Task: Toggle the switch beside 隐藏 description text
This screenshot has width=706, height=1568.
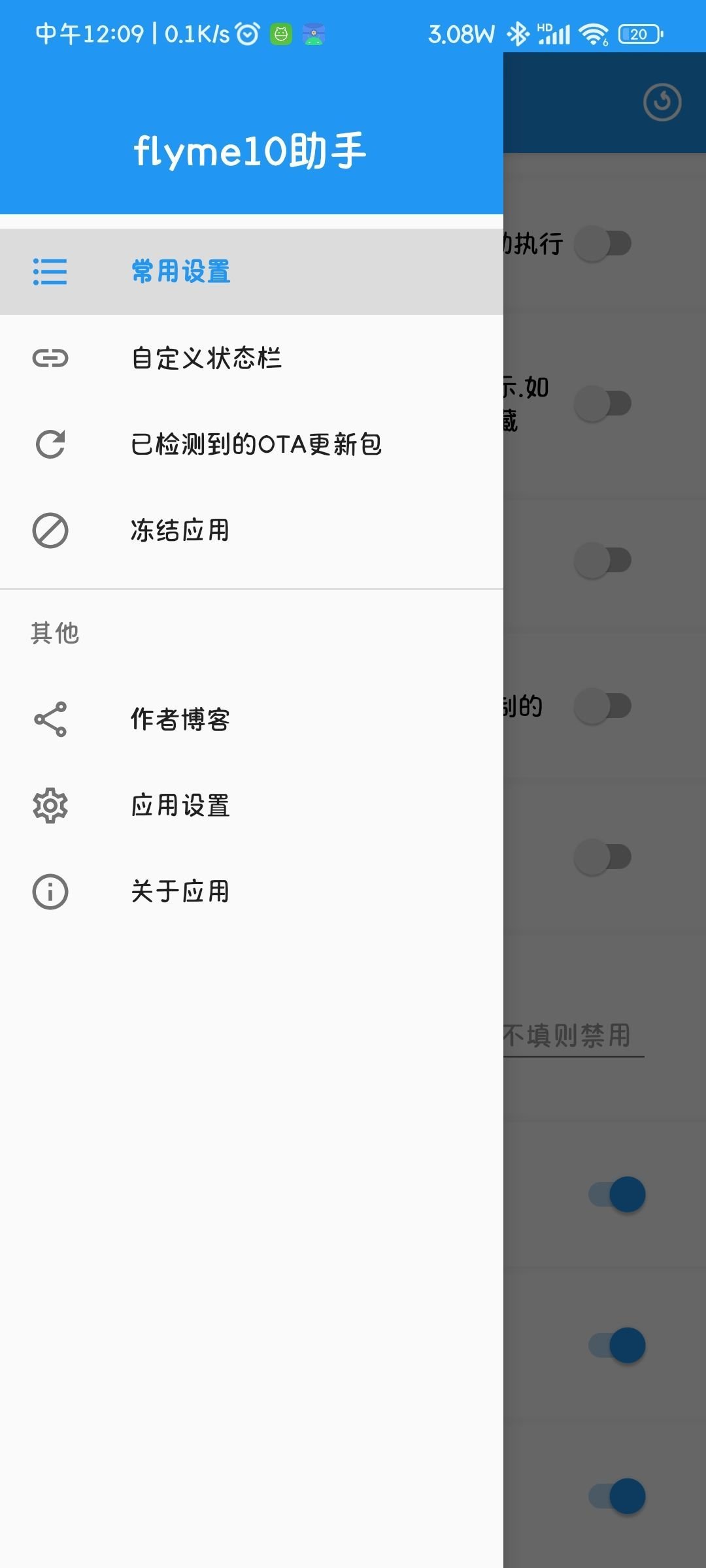Action: coord(601,403)
